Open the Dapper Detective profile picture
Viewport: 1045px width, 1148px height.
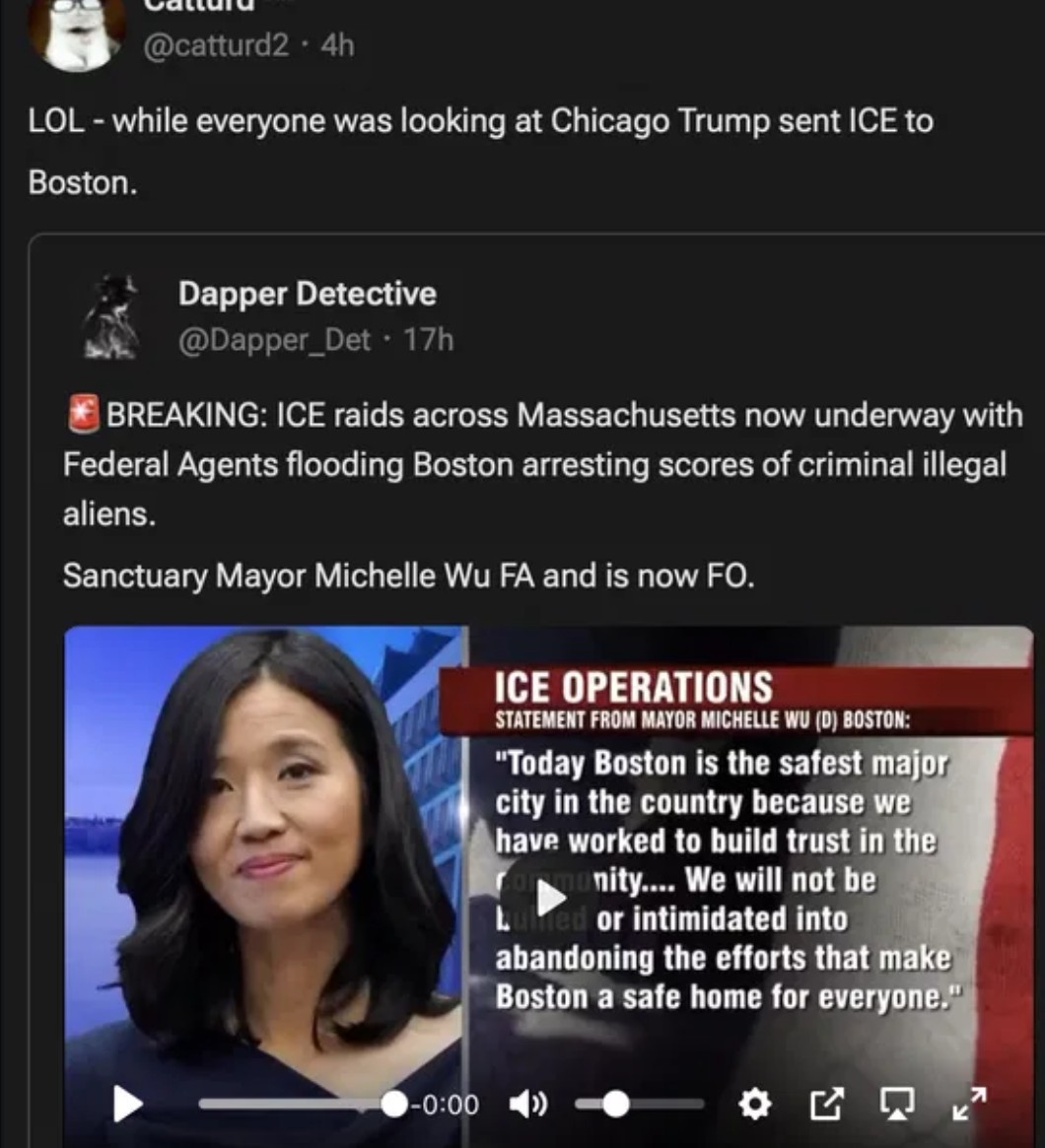110,315
